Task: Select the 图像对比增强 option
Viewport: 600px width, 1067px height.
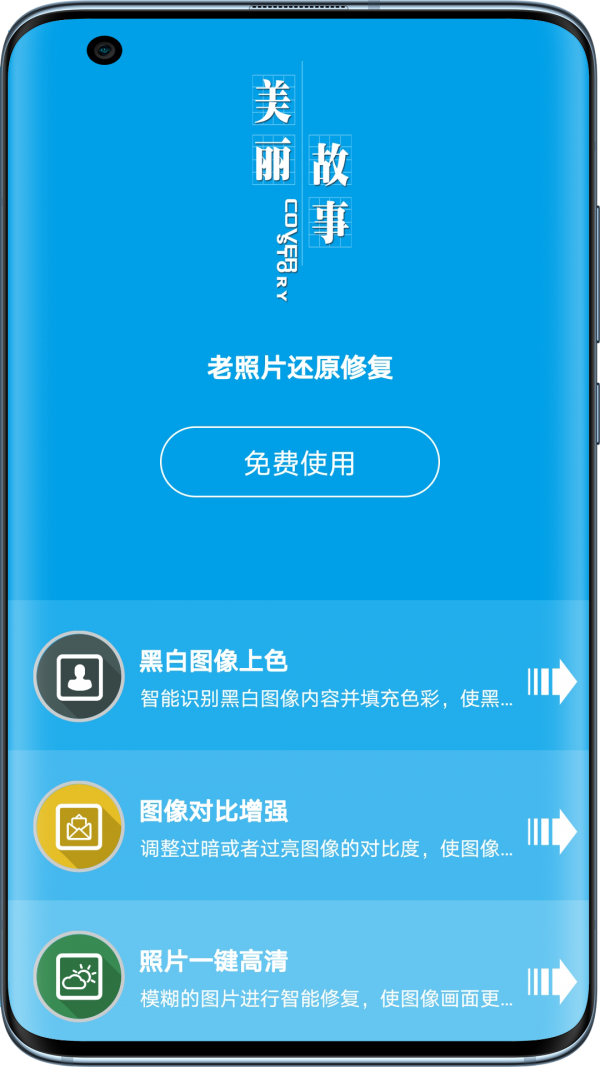Action: (x=300, y=826)
